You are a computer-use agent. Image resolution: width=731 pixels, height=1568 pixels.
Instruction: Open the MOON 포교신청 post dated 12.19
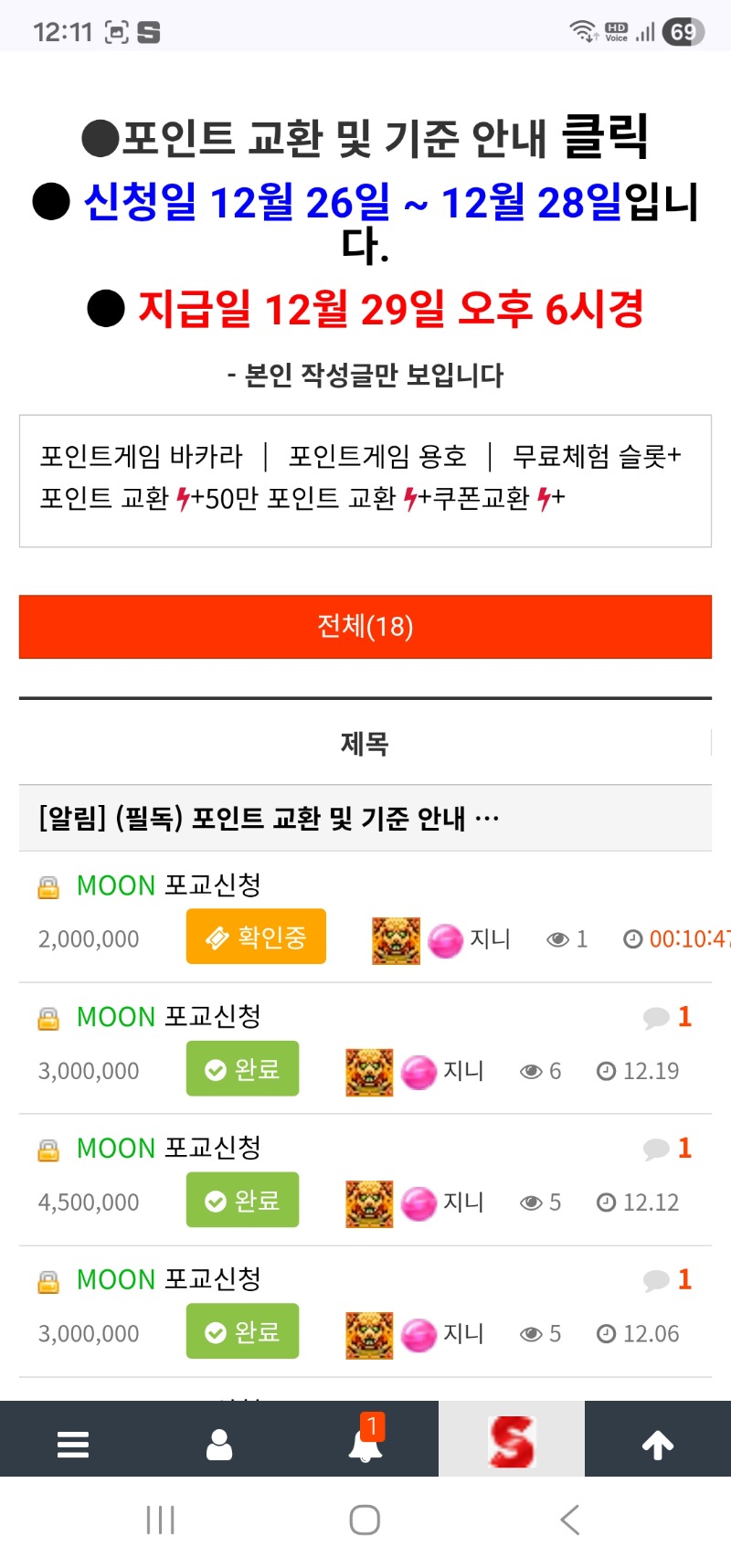coord(169,1017)
